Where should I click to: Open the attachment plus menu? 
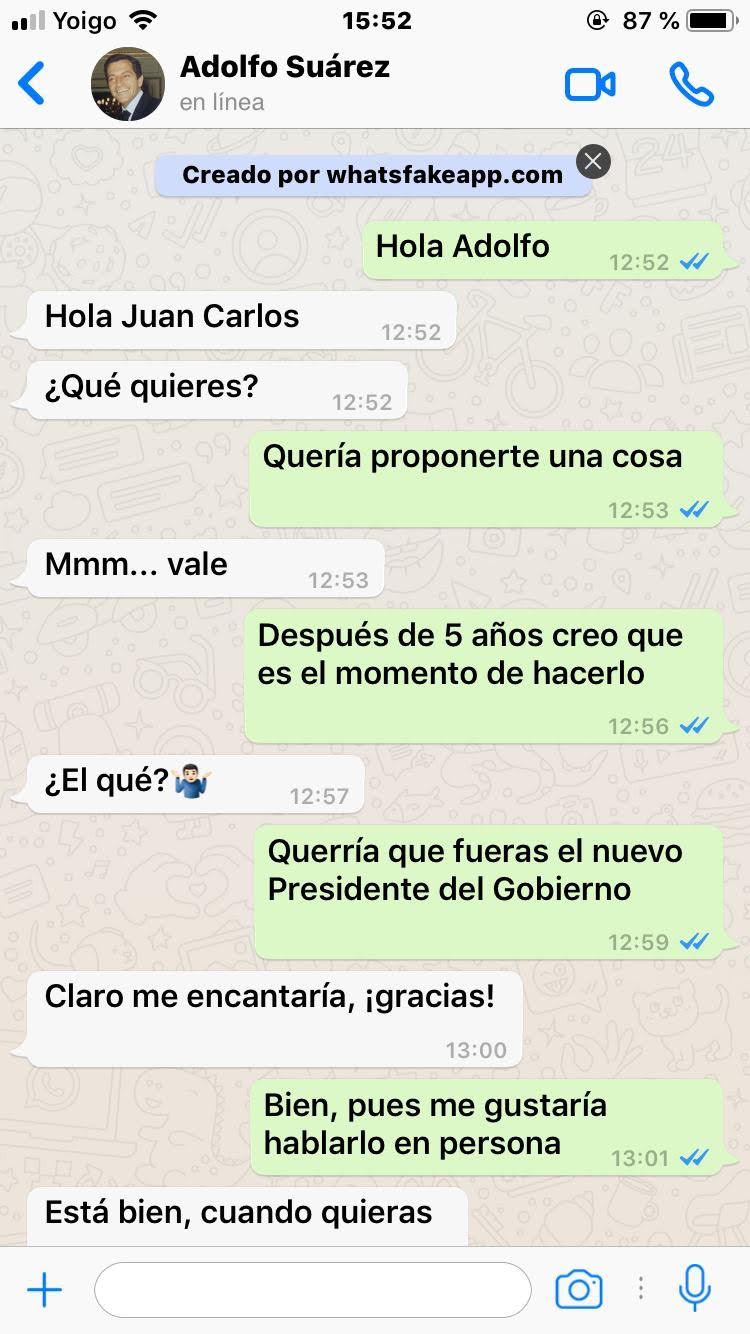[44, 1290]
